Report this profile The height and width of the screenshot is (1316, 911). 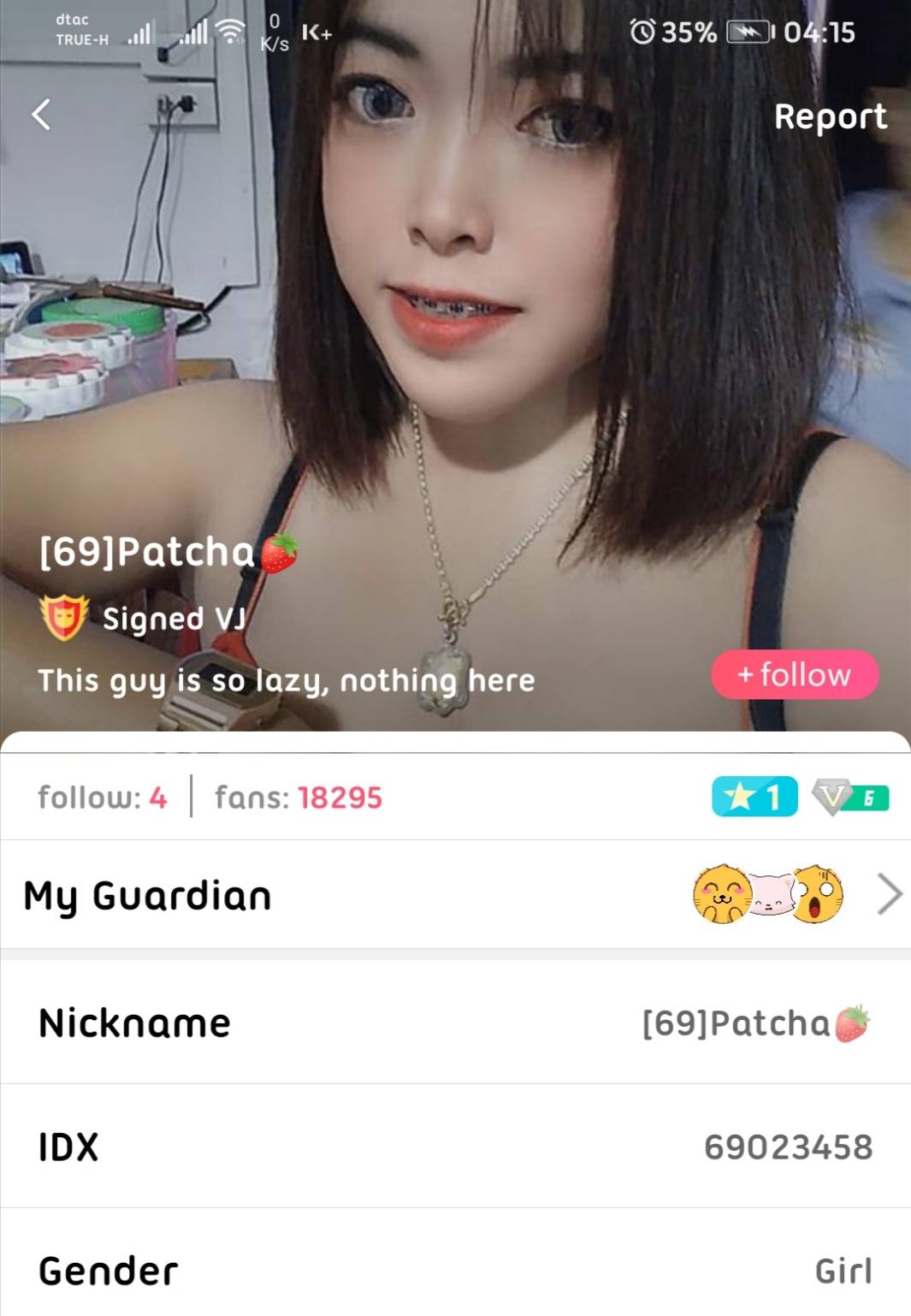point(830,116)
